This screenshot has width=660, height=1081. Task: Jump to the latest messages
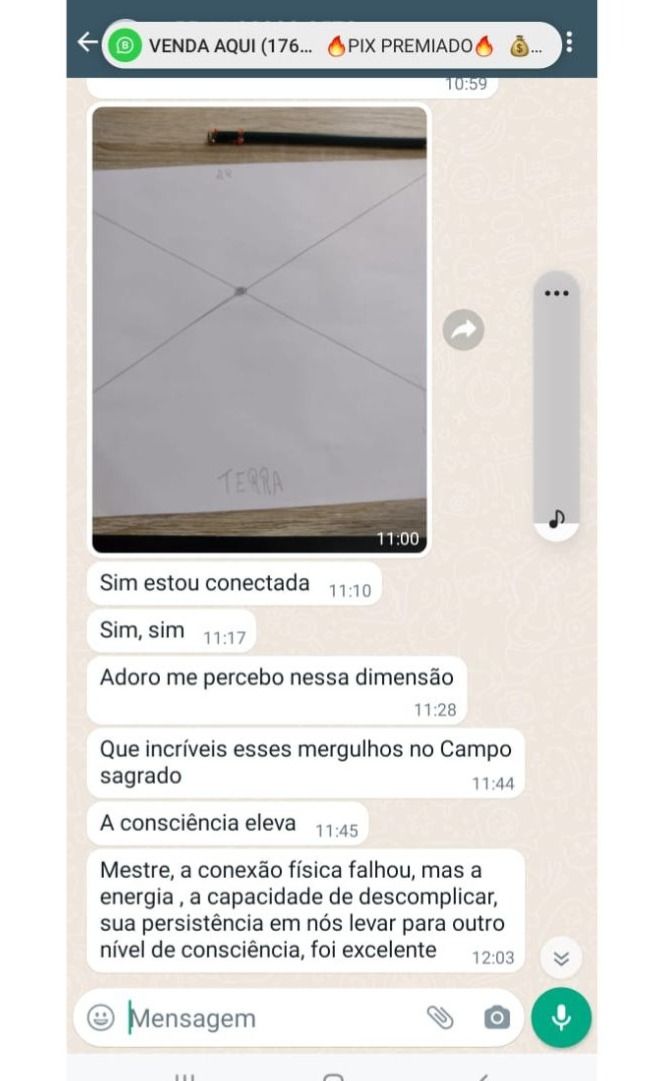click(561, 958)
